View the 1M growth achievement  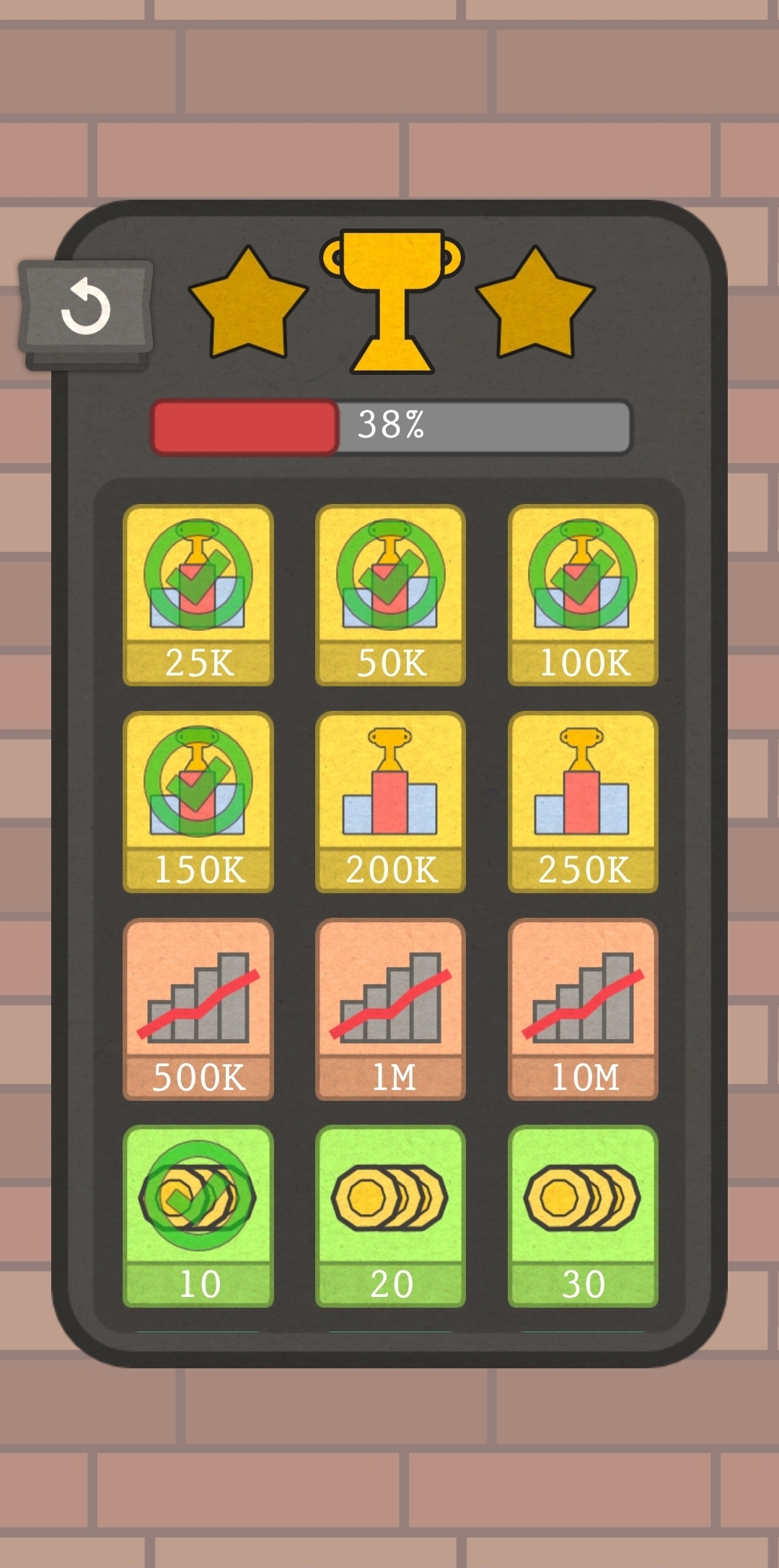point(390,1009)
